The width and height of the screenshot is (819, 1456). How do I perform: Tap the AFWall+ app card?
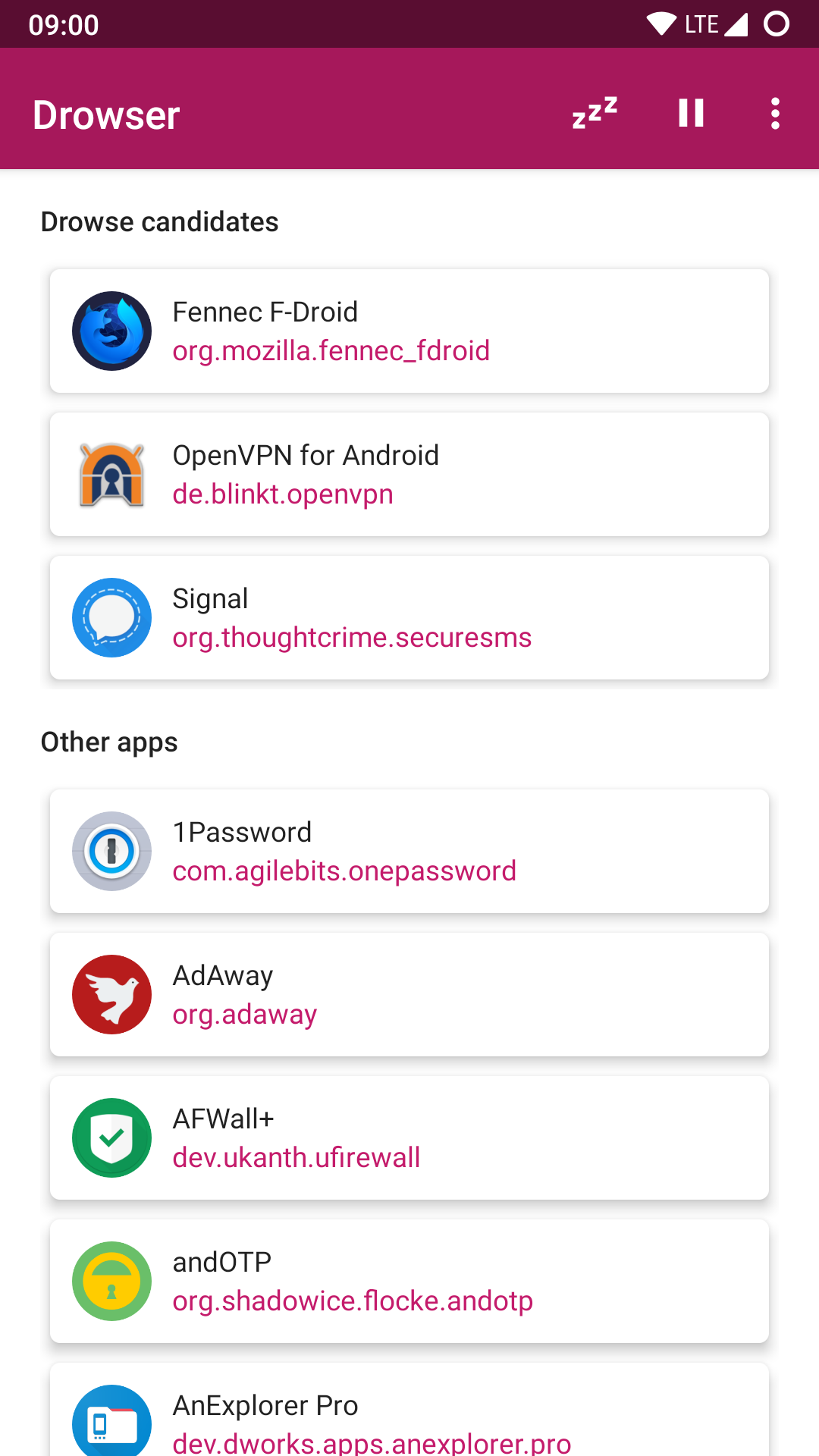click(409, 1137)
